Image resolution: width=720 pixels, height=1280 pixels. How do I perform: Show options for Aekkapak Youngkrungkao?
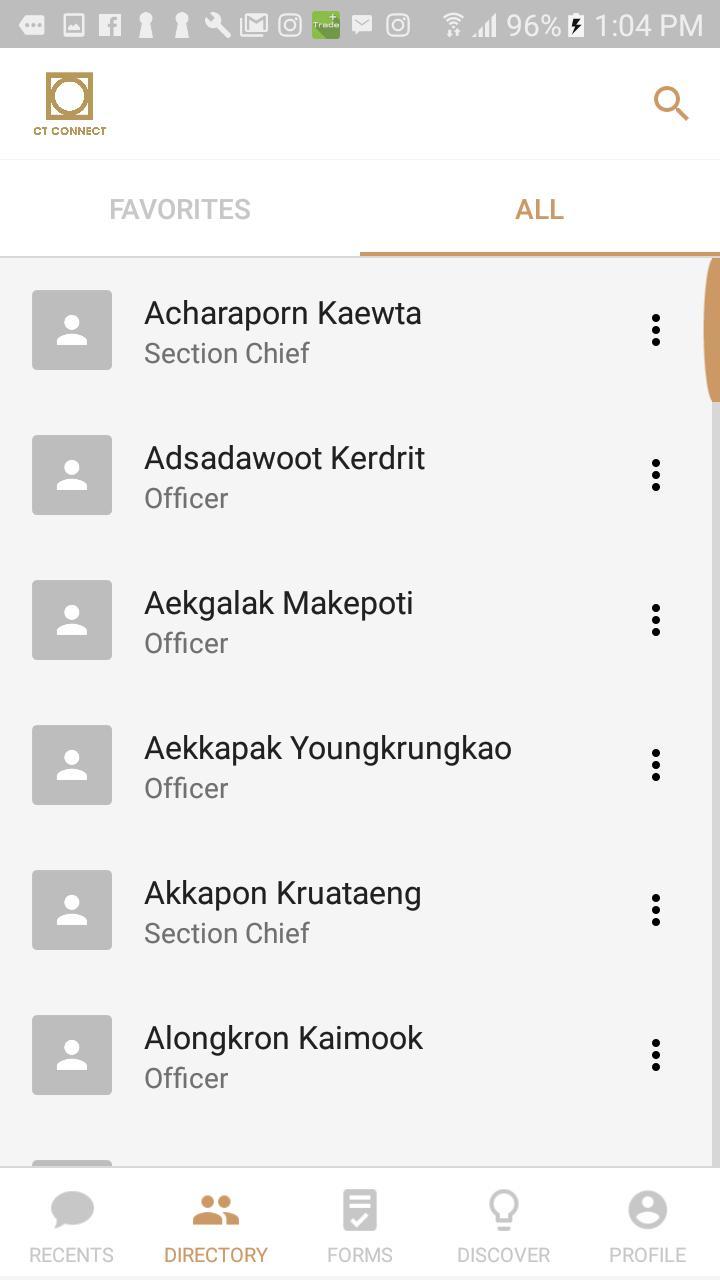coord(656,765)
